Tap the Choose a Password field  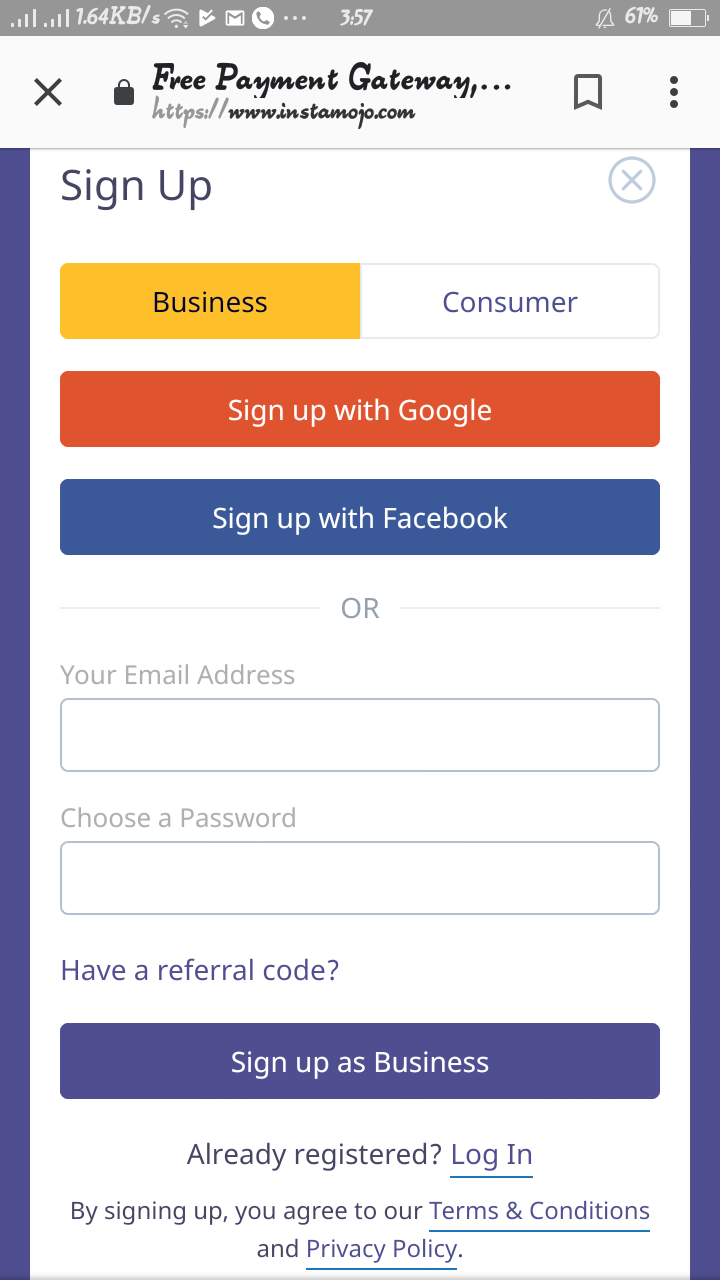pos(360,878)
